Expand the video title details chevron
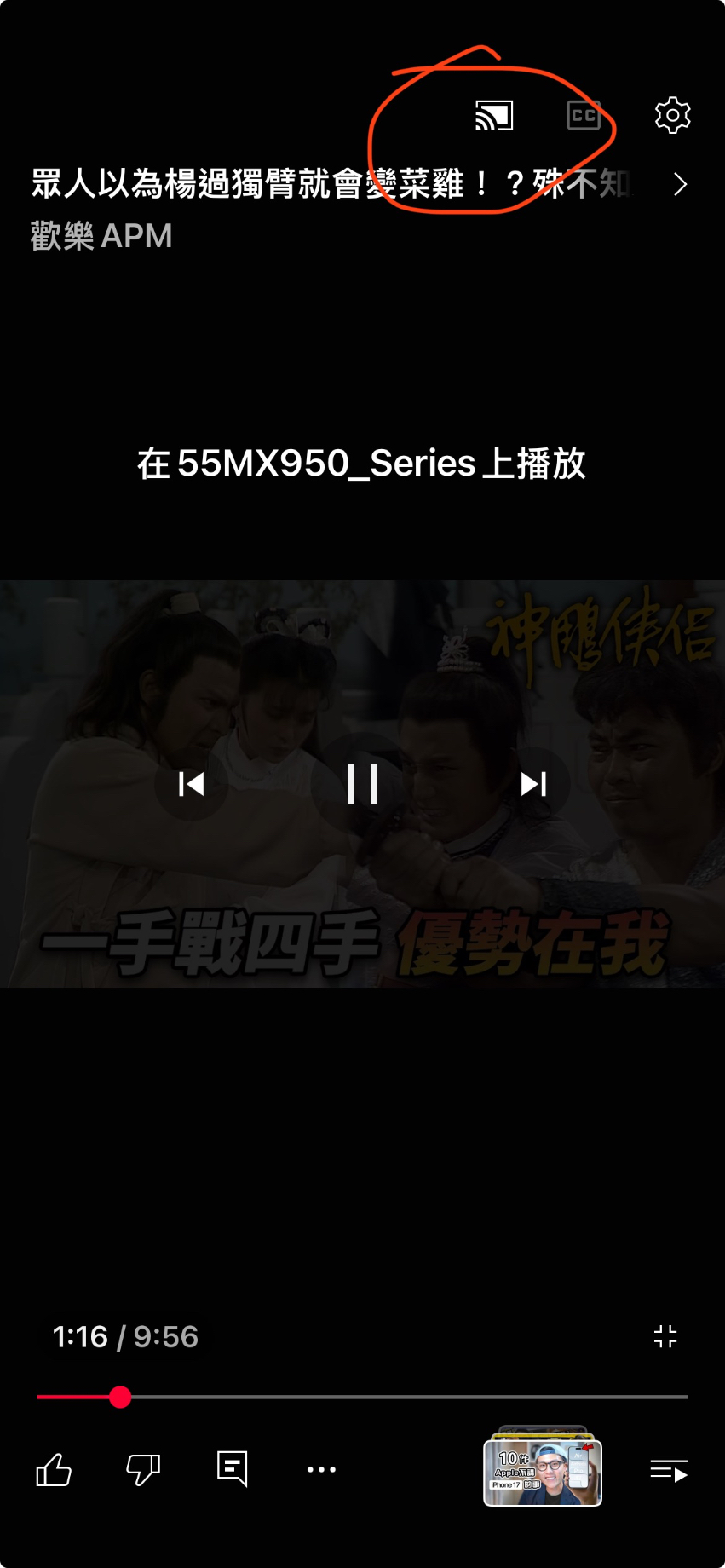Image resolution: width=725 pixels, height=1568 pixels. (x=680, y=184)
